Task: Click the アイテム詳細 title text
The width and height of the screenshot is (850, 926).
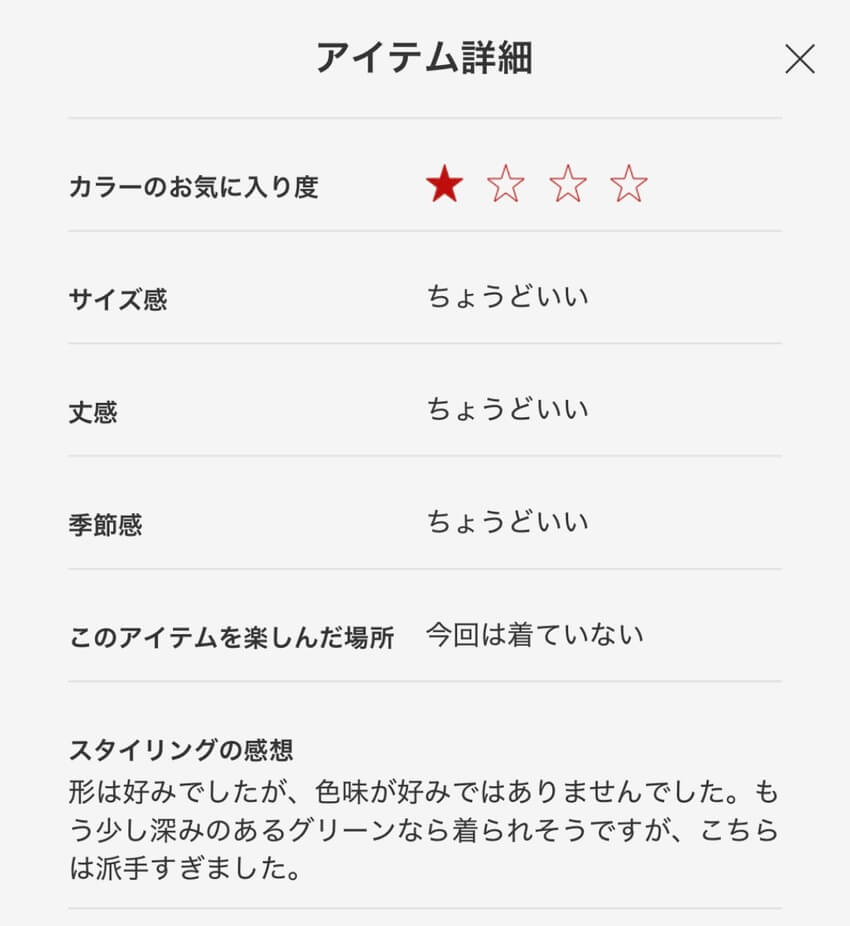Action: point(425,60)
